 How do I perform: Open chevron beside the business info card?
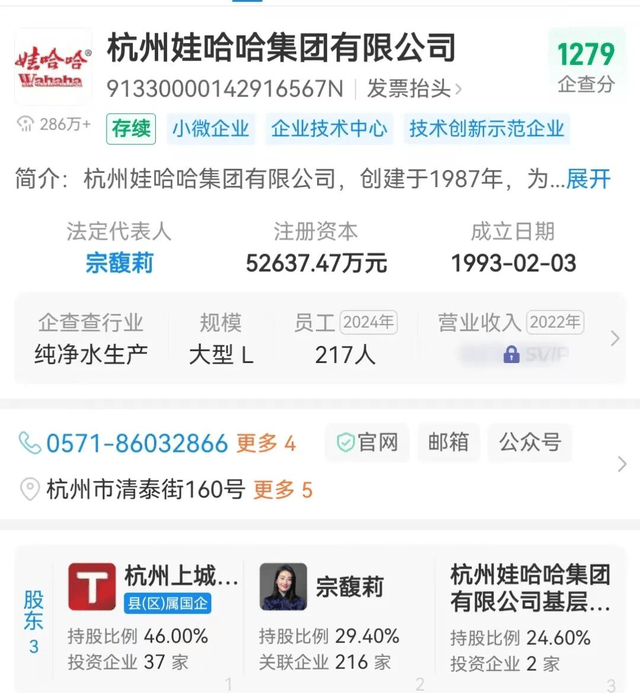[615, 338]
